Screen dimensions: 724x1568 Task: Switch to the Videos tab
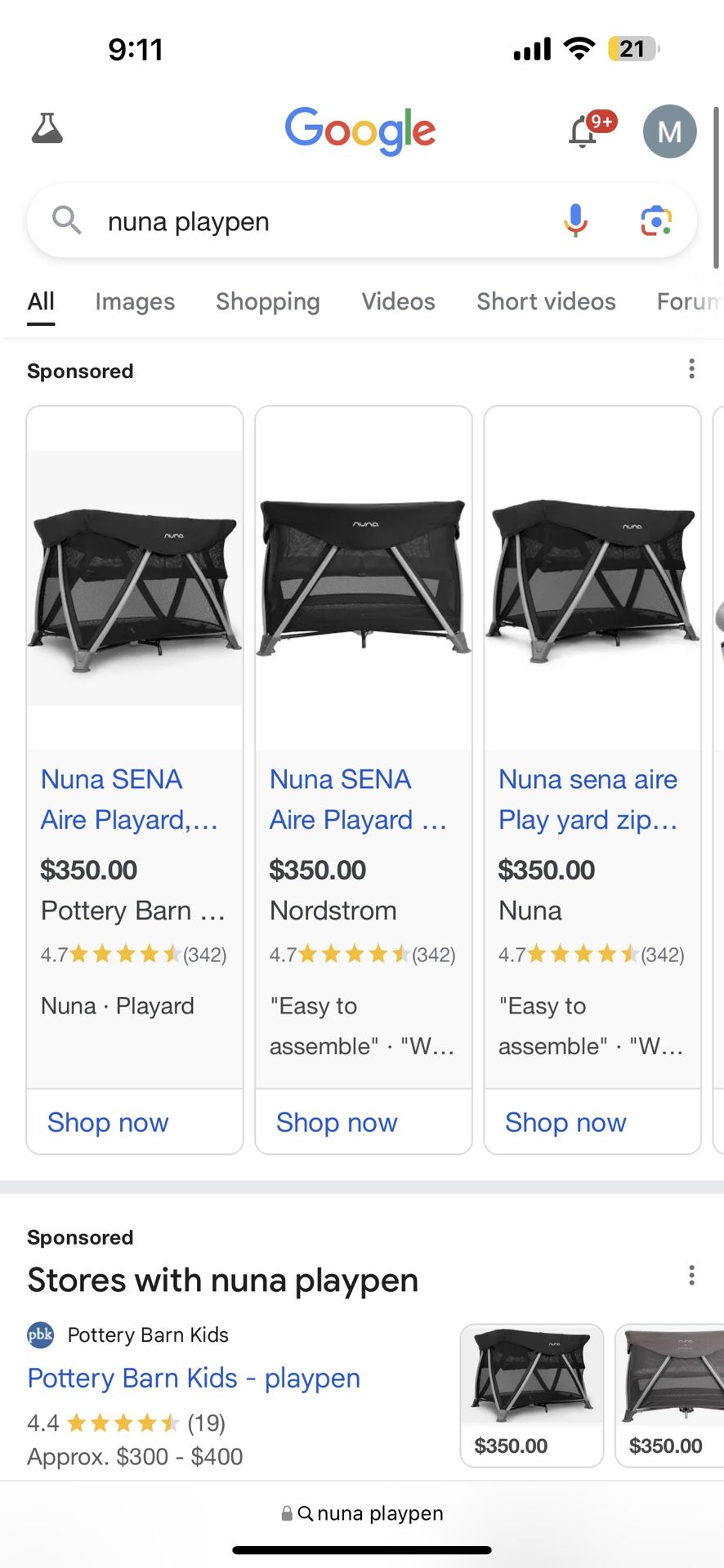coord(398,301)
